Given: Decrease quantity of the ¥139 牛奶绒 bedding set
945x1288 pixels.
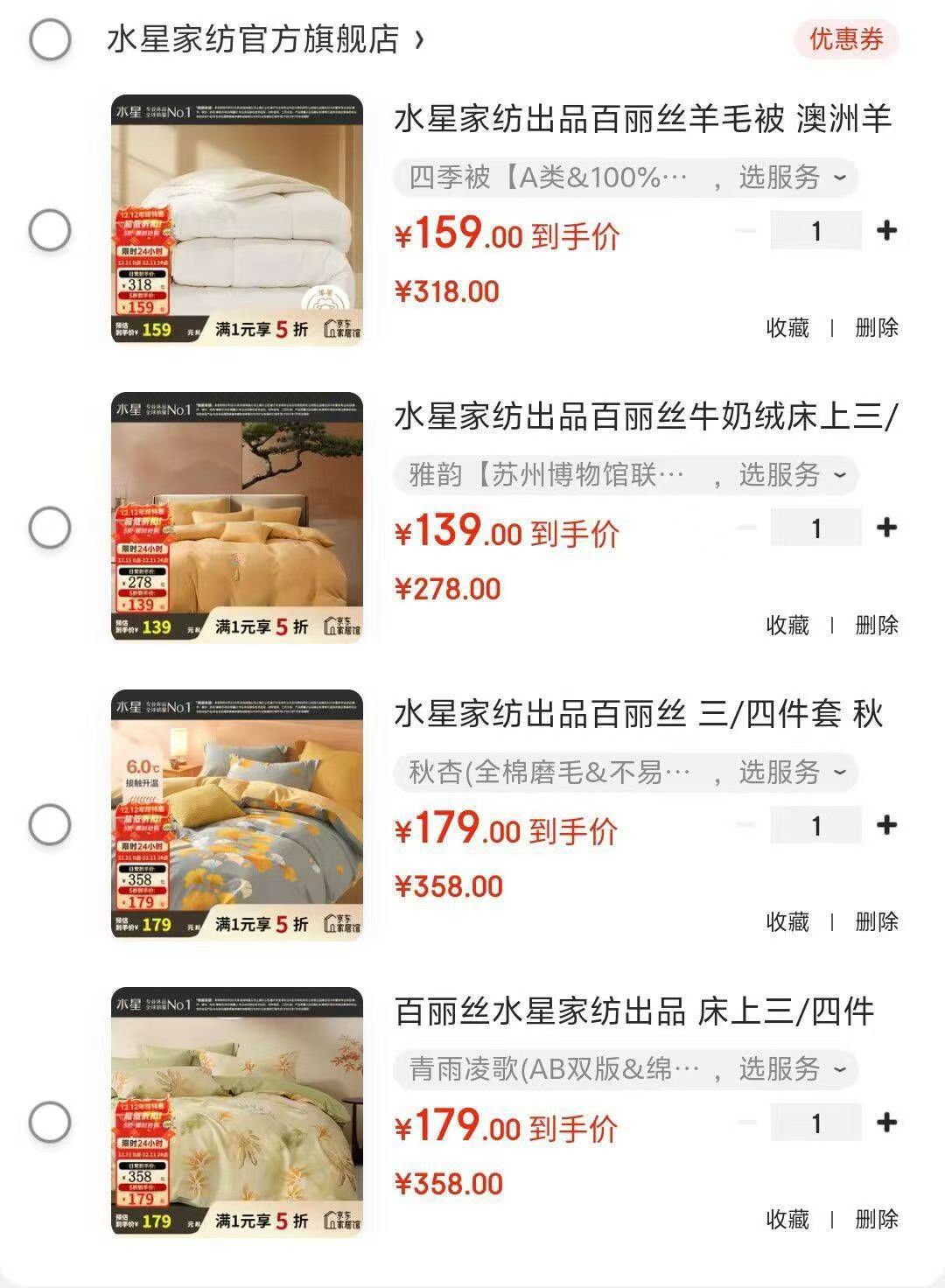Looking at the screenshot, I should tap(745, 526).
